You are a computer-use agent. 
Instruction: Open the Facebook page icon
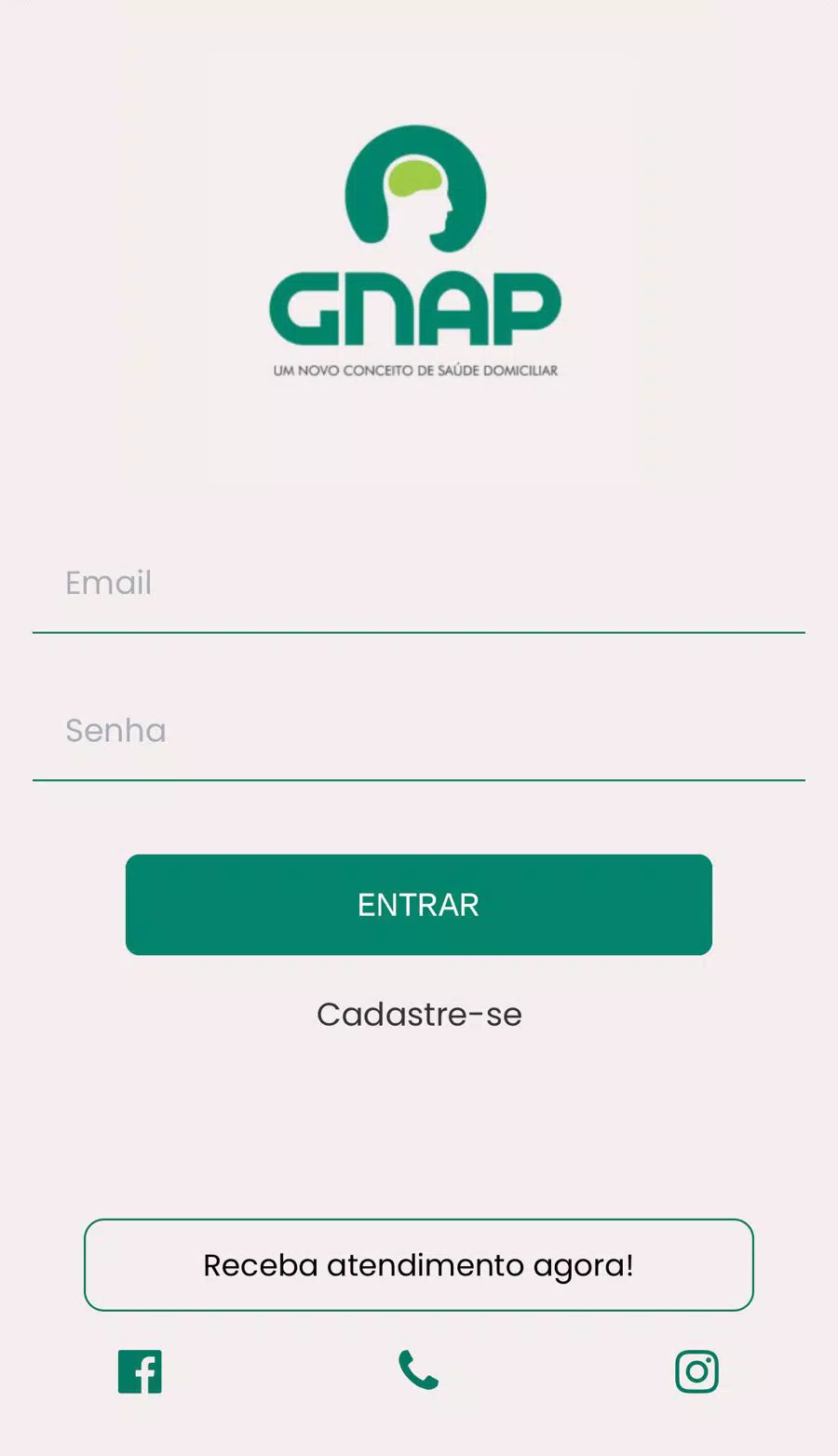(x=140, y=1371)
